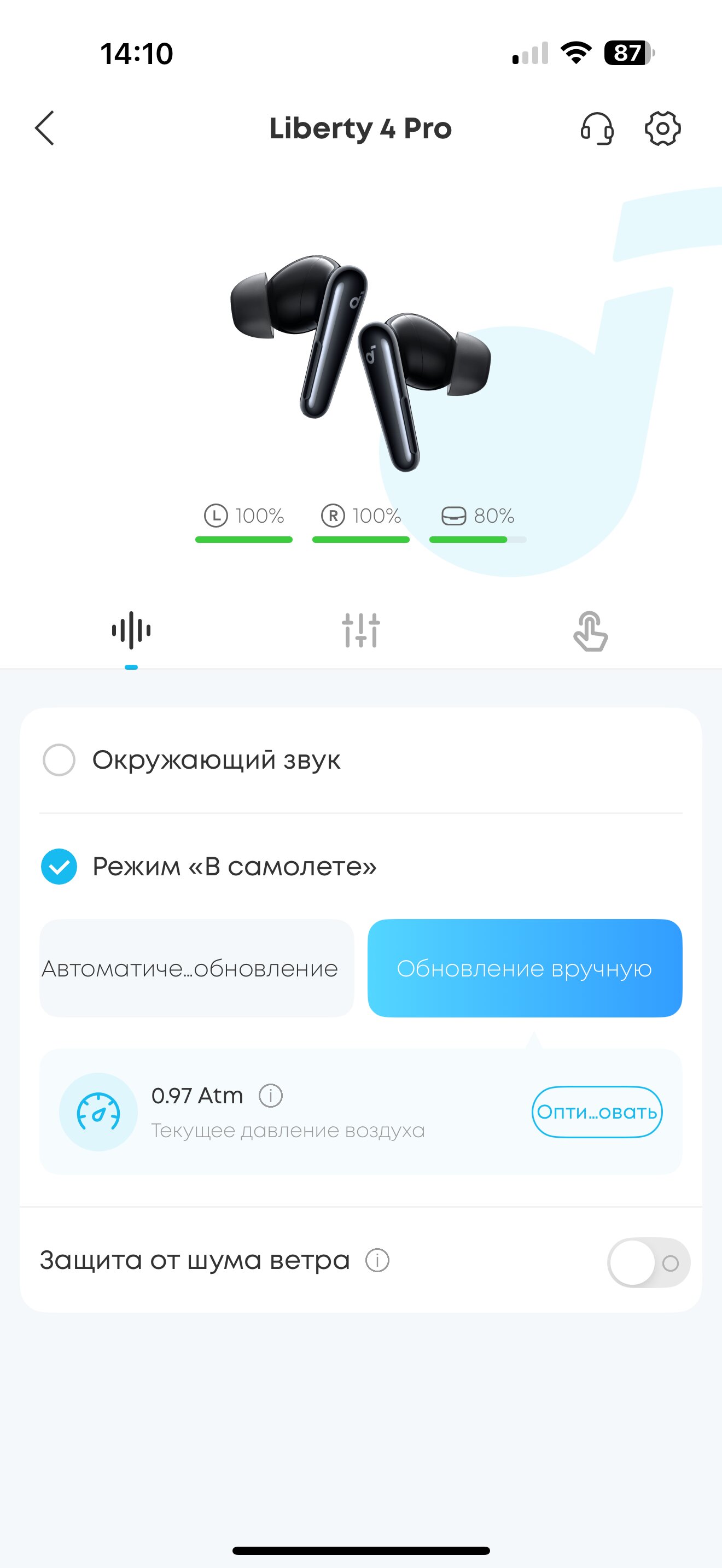This screenshot has height=1568, width=722.
Task: Open the settings gear
Action: click(x=662, y=128)
